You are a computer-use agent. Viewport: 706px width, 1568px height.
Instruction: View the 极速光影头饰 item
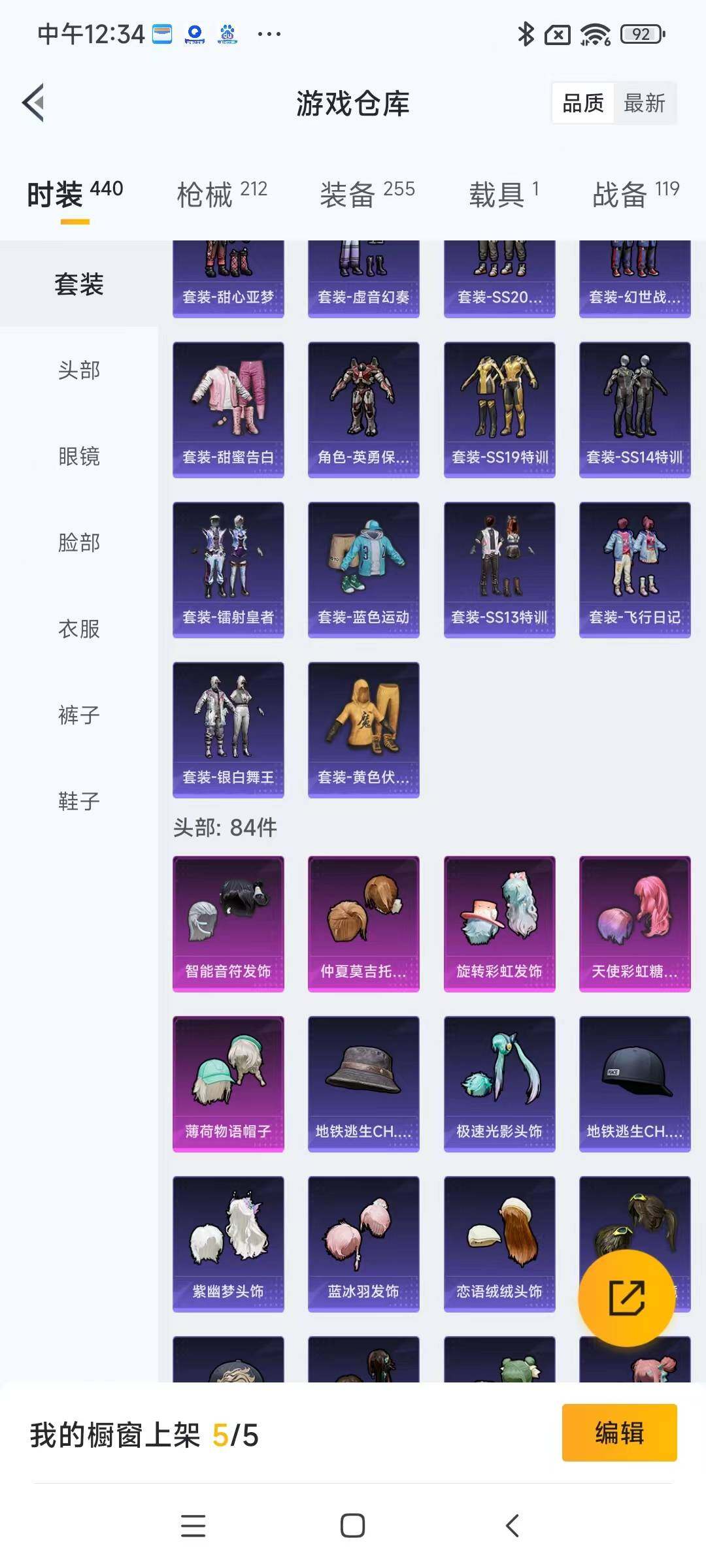pos(499,1084)
